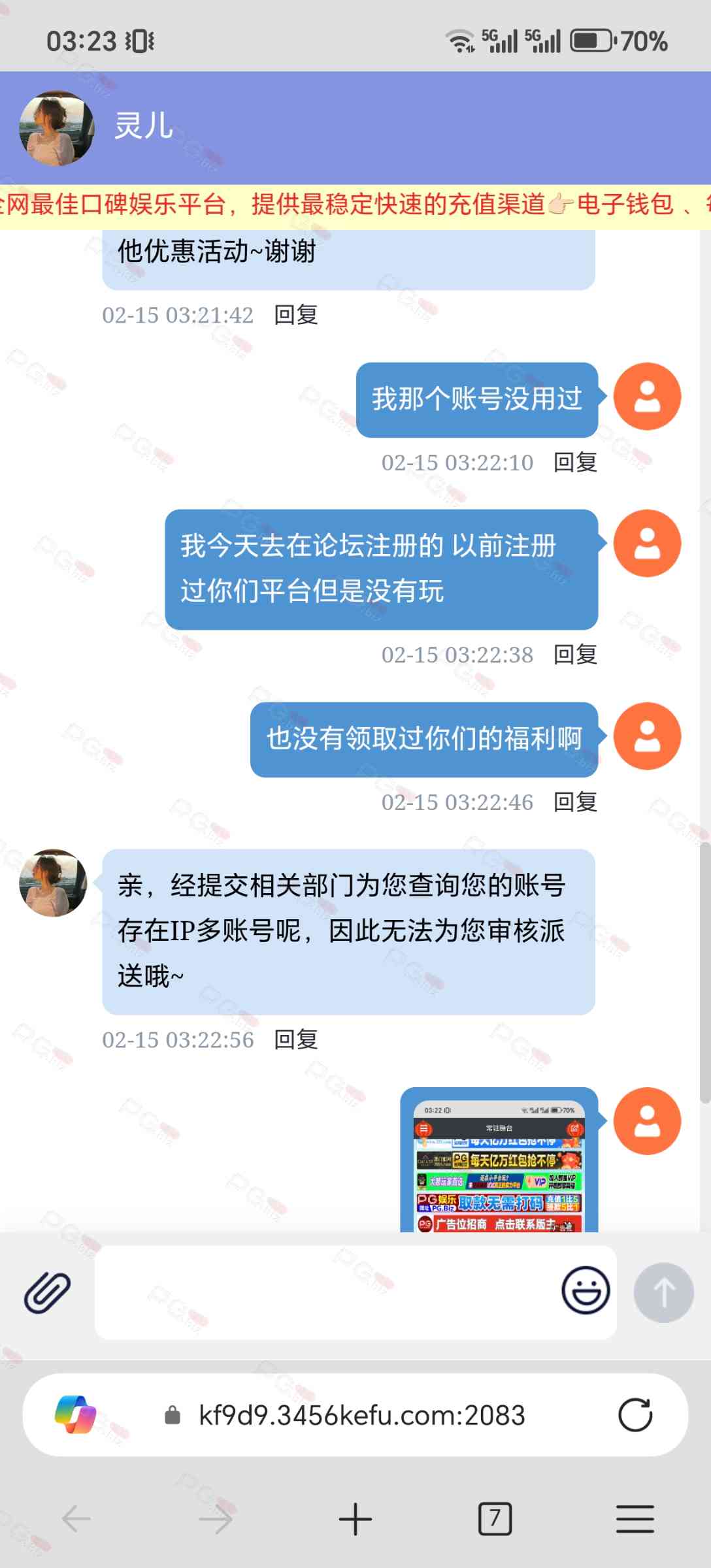Tap the attachment paperclip icon

[x=47, y=1292]
